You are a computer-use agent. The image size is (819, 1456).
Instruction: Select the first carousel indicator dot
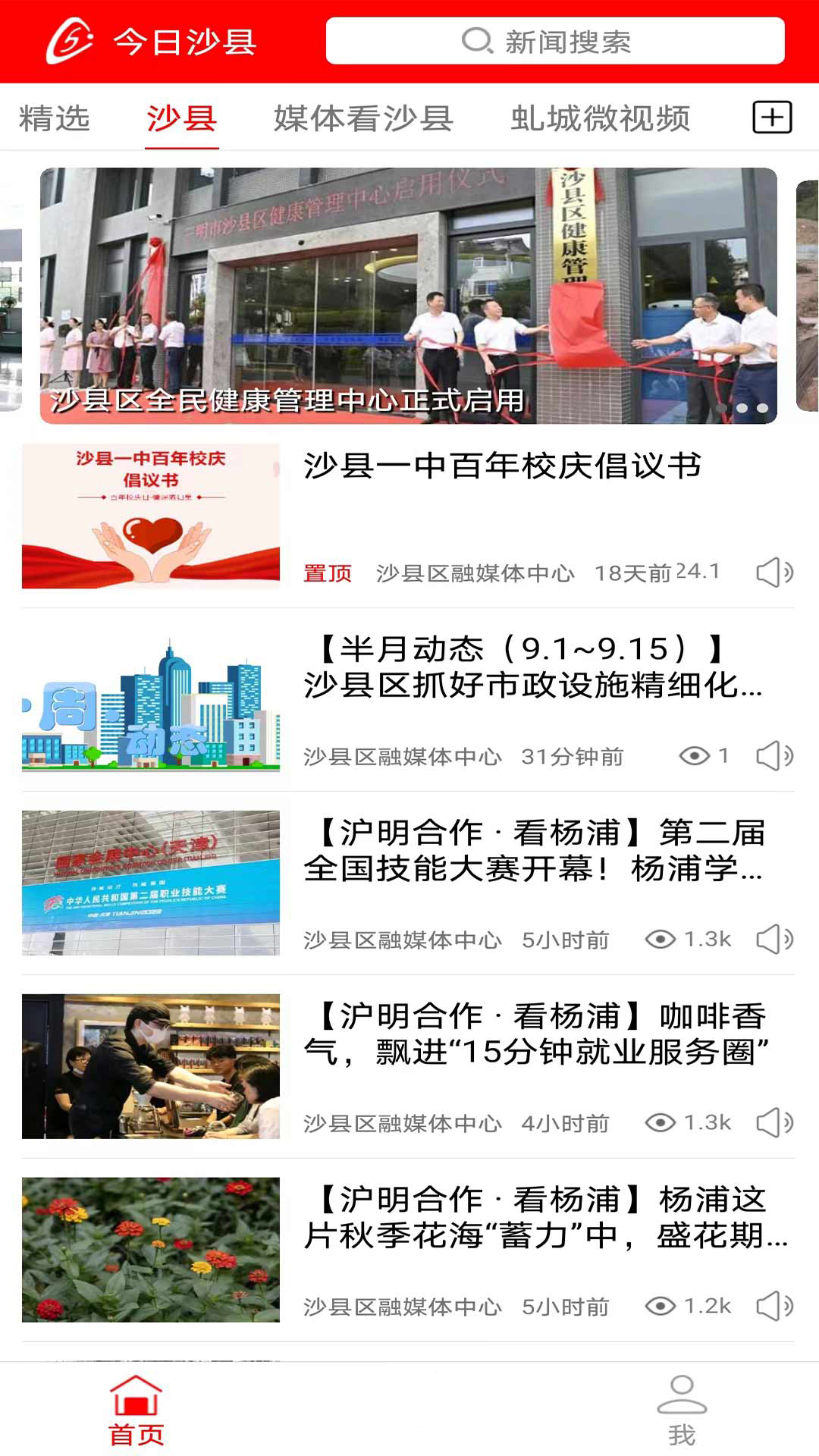[x=723, y=407]
